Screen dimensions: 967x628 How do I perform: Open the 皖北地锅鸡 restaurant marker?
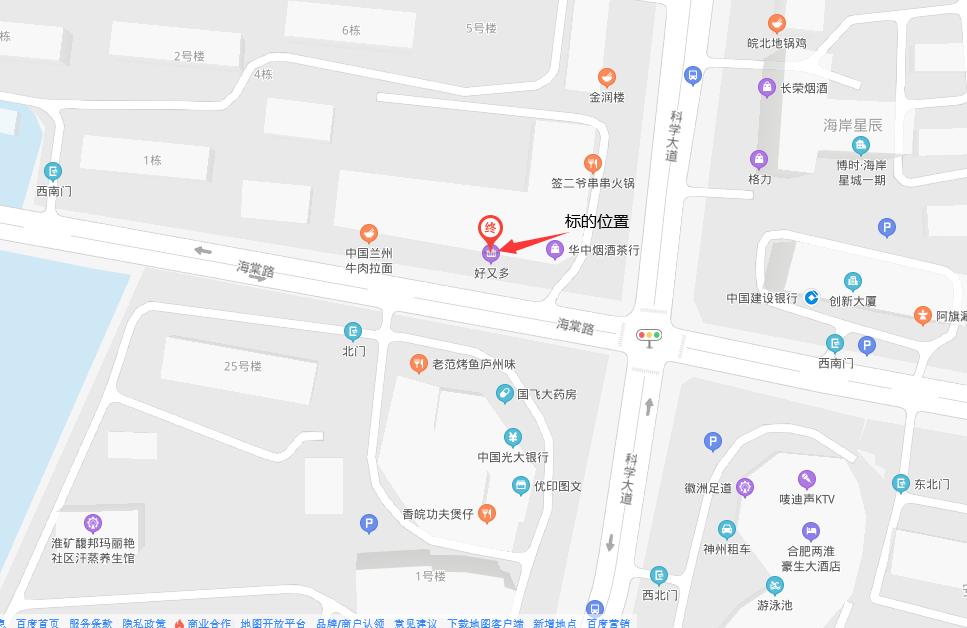click(x=777, y=23)
